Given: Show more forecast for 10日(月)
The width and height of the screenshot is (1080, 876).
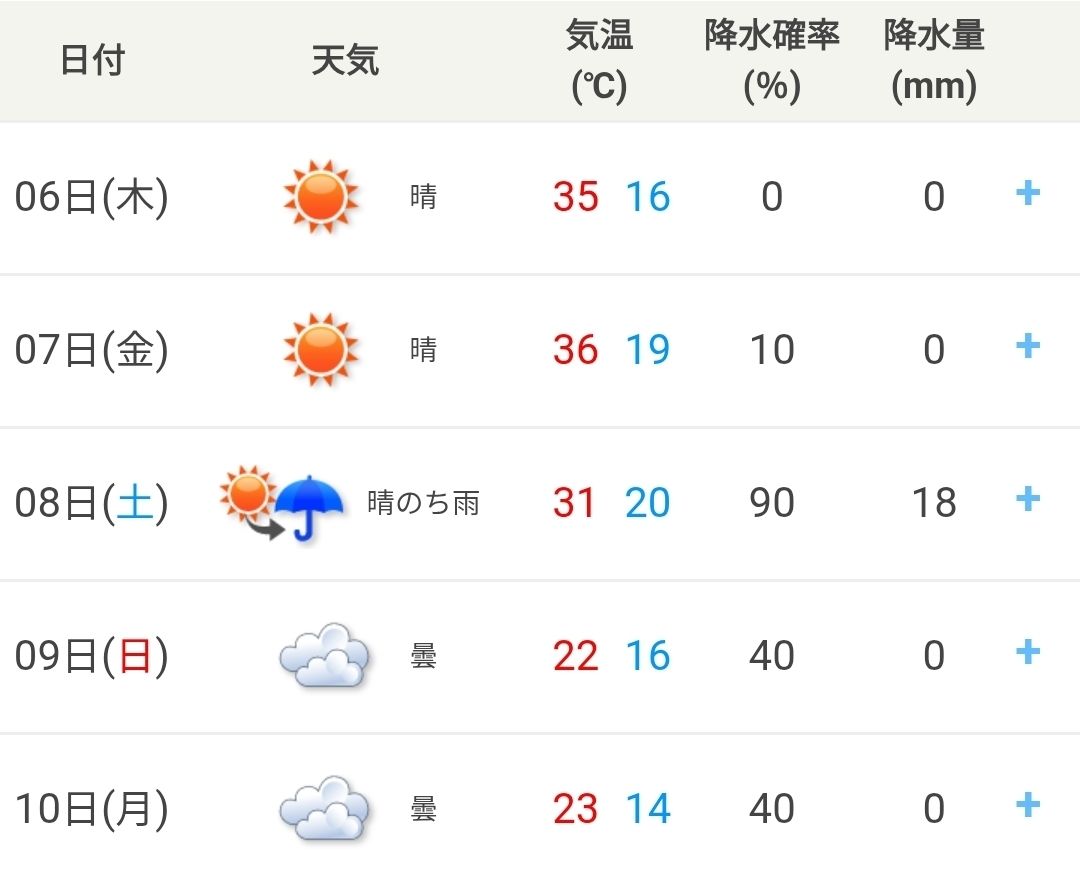Looking at the screenshot, I should [x=1027, y=805].
